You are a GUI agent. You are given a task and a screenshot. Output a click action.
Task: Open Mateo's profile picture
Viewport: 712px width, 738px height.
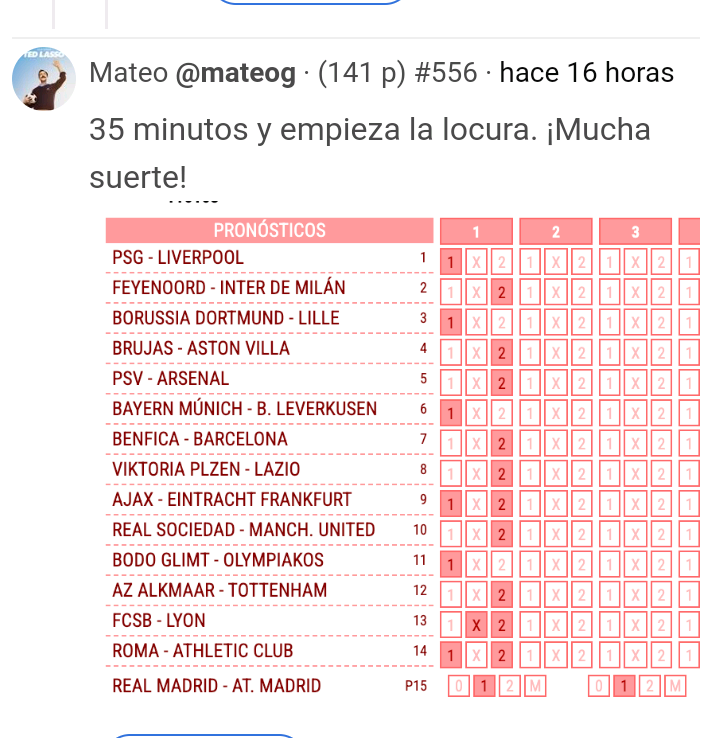pos(44,77)
